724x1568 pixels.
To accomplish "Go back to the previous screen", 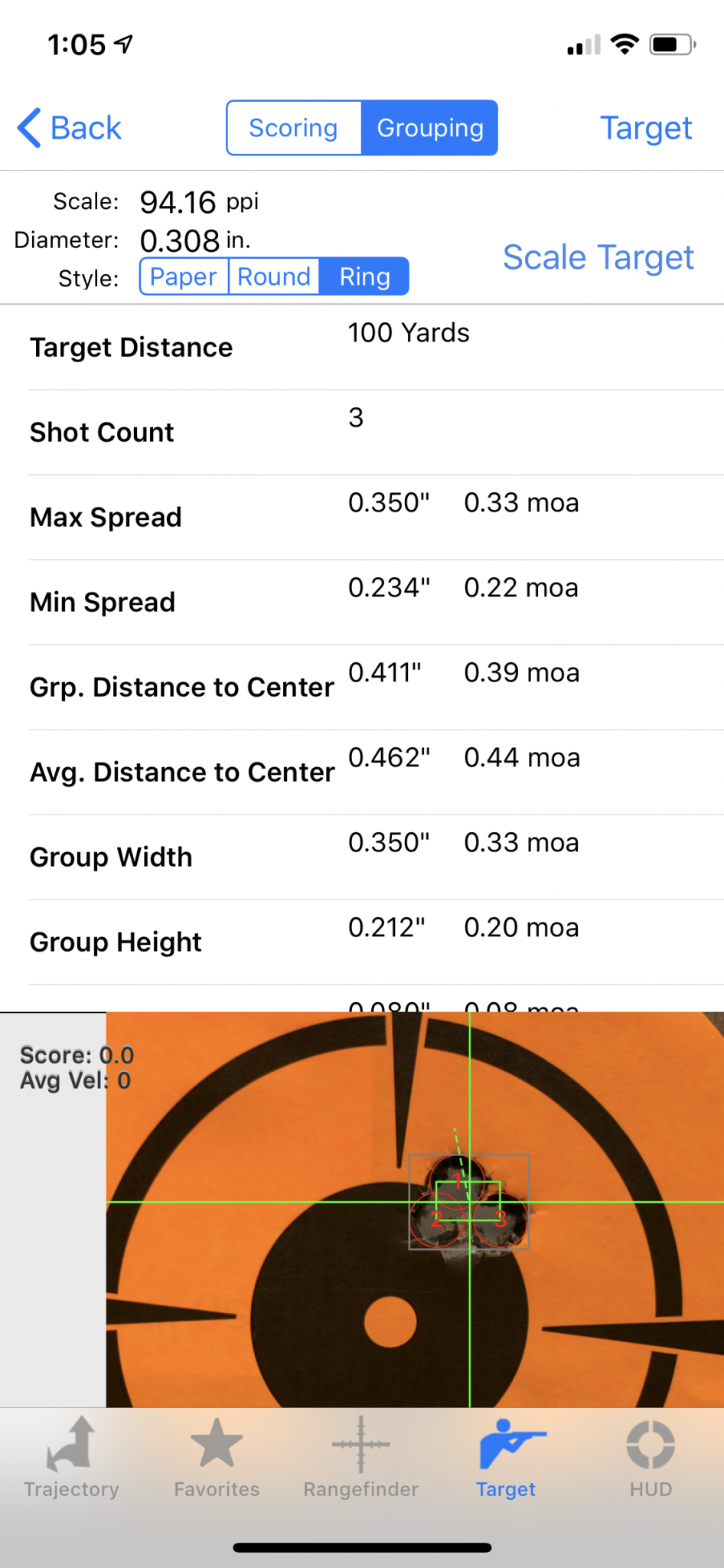I will [x=70, y=128].
